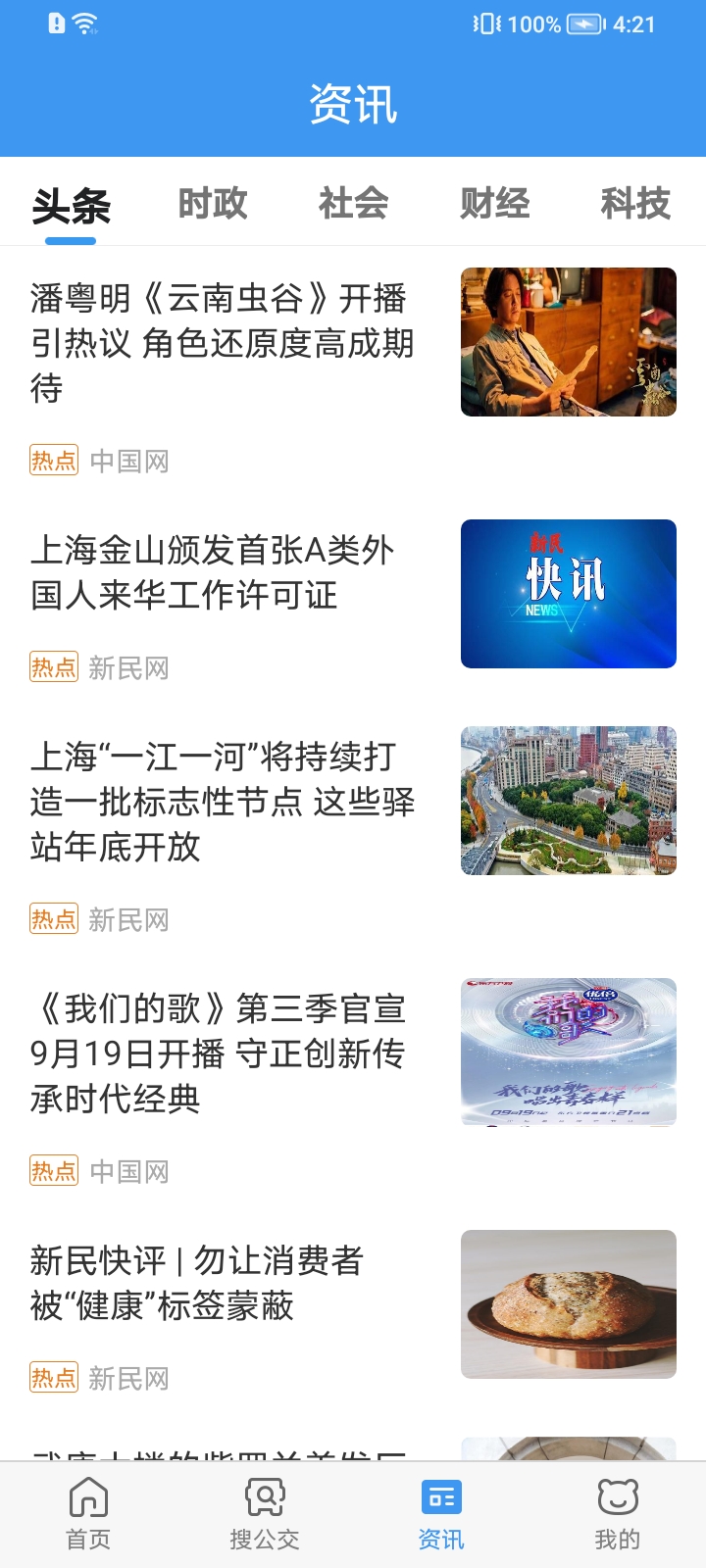The image size is (706, 1568).
Task: Open the 快讯 blue thumbnail image
Action: coord(569,594)
